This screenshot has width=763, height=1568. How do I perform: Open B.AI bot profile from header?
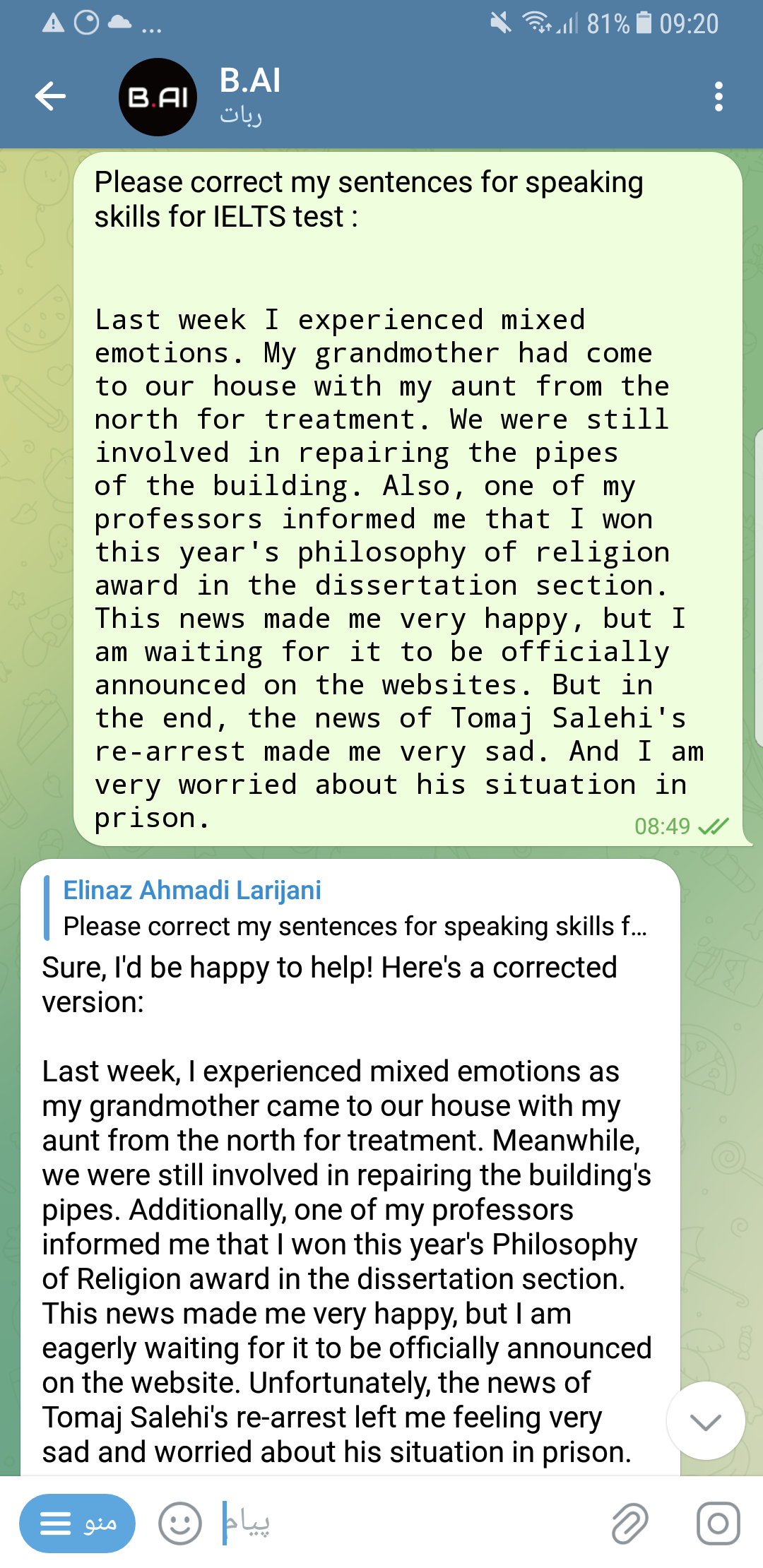[251, 96]
